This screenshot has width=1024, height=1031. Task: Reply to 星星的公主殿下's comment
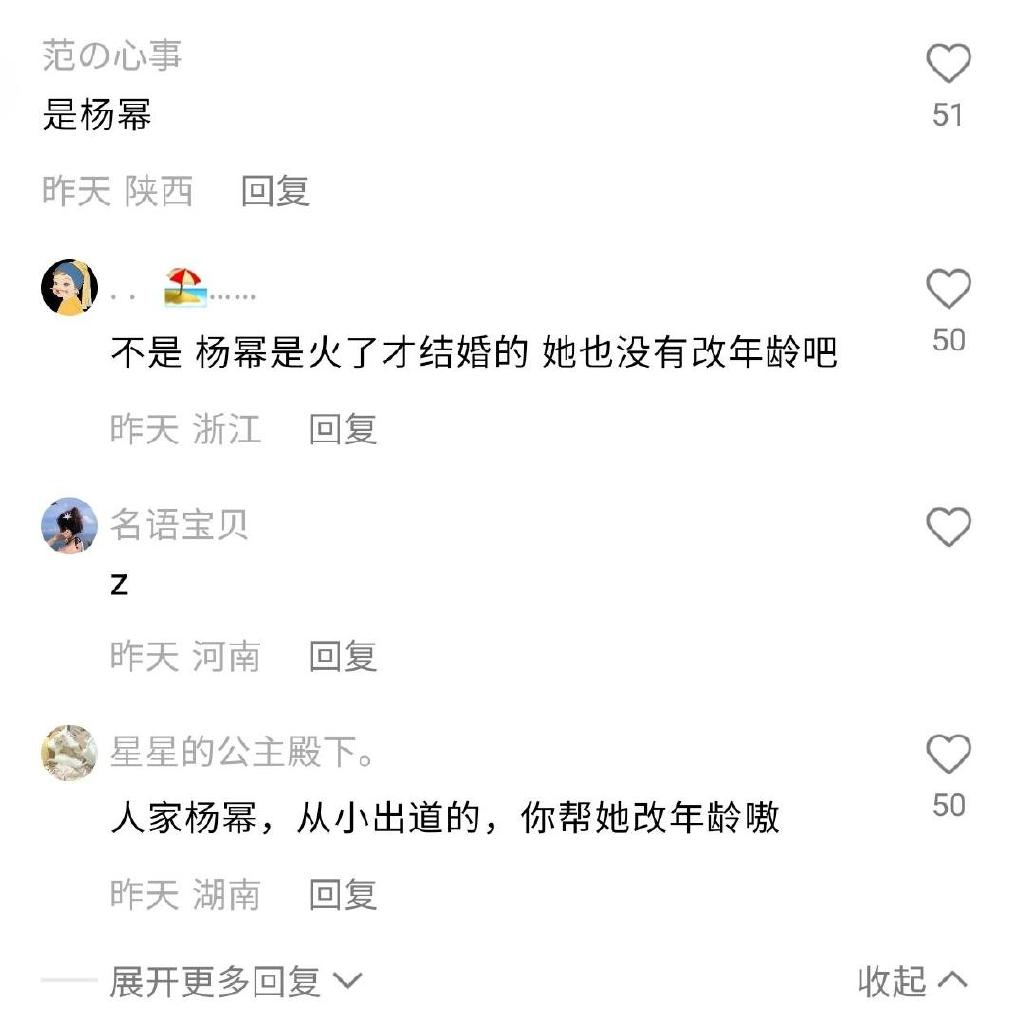tap(342, 894)
